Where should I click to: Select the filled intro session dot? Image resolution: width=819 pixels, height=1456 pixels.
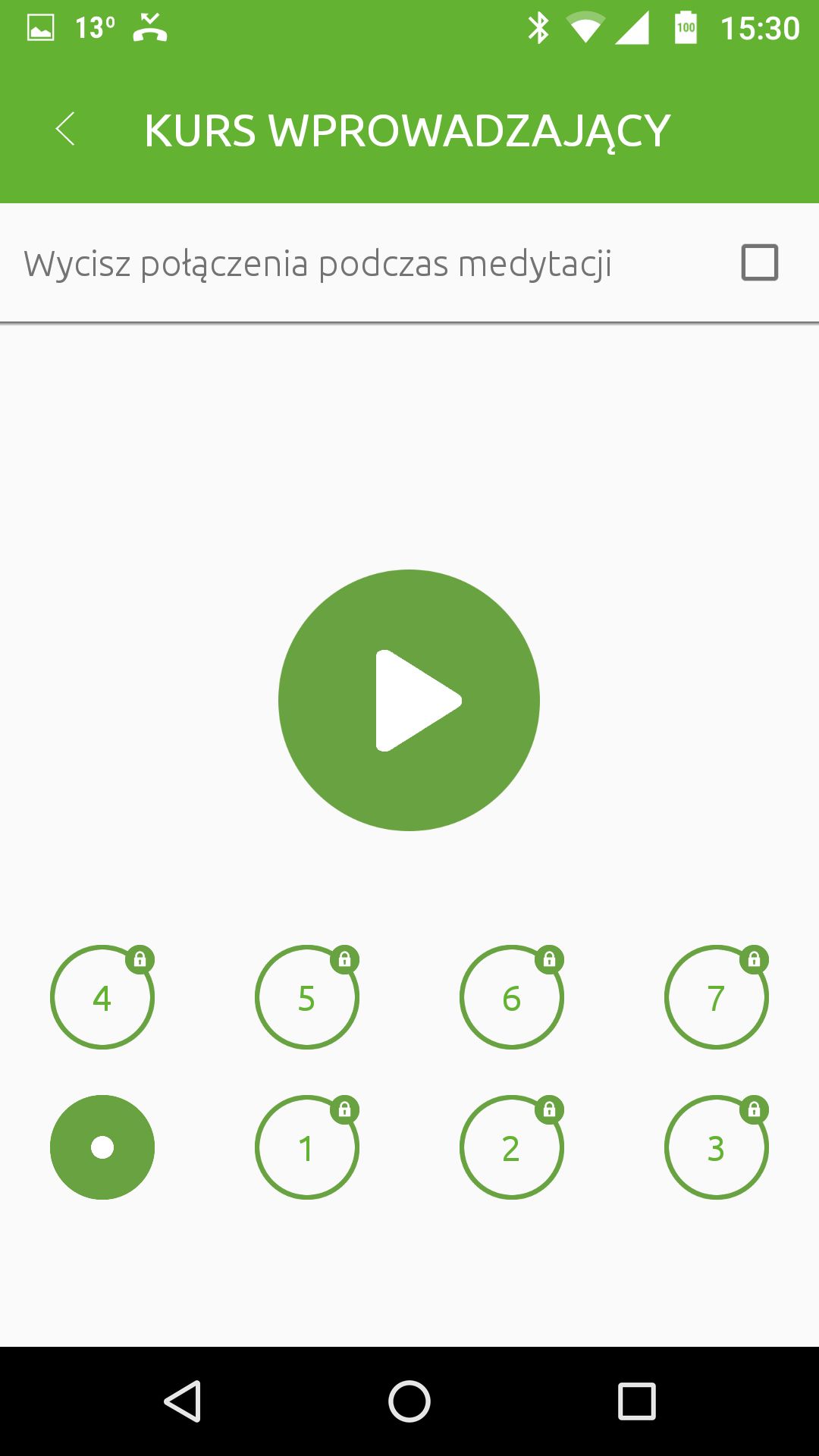(102, 1147)
